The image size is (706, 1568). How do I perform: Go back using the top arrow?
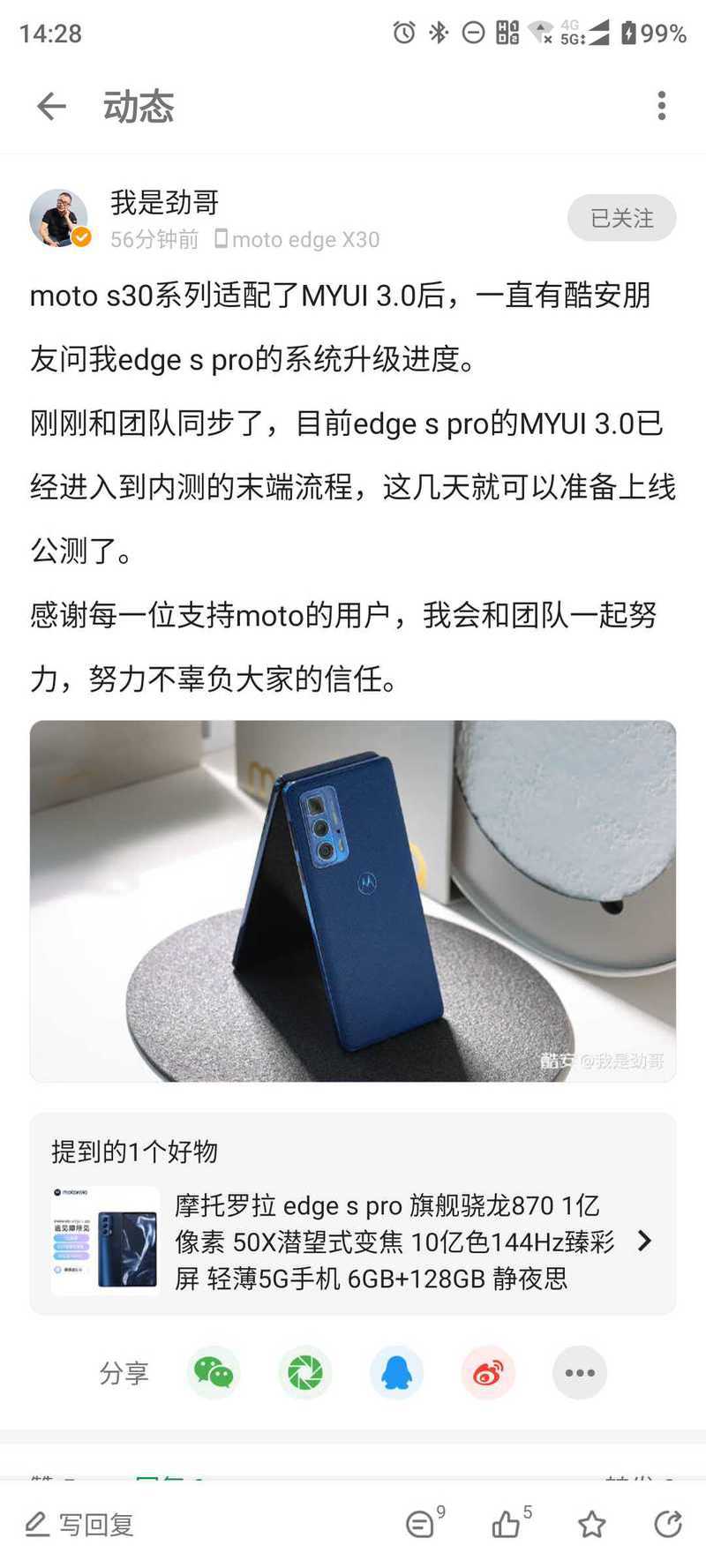point(51,107)
